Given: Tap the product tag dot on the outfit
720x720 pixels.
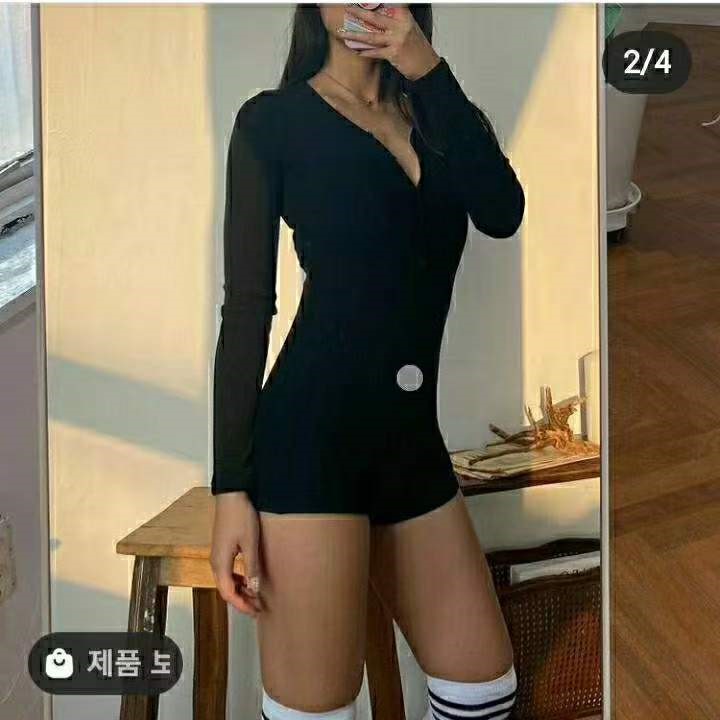Looking at the screenshot, I should 409,378.
